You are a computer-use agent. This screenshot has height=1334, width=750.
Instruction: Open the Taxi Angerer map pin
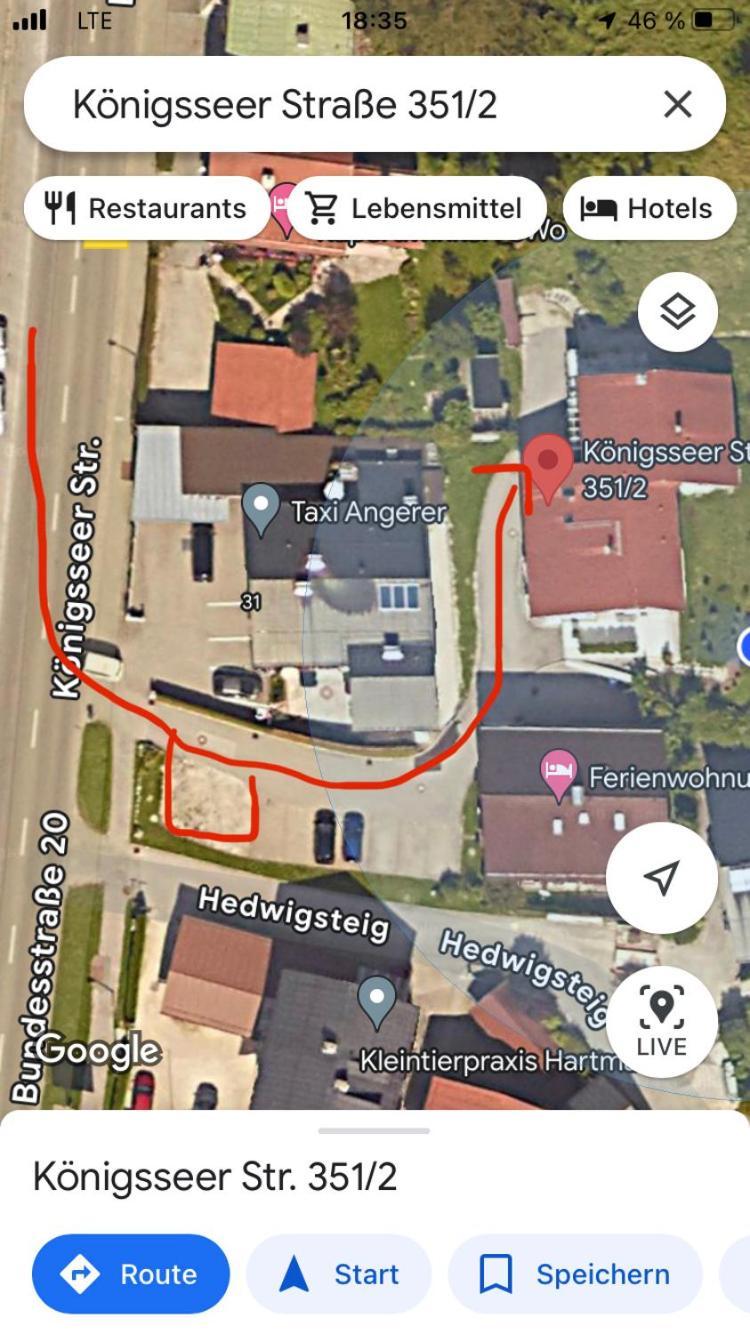tap(261, 508)
